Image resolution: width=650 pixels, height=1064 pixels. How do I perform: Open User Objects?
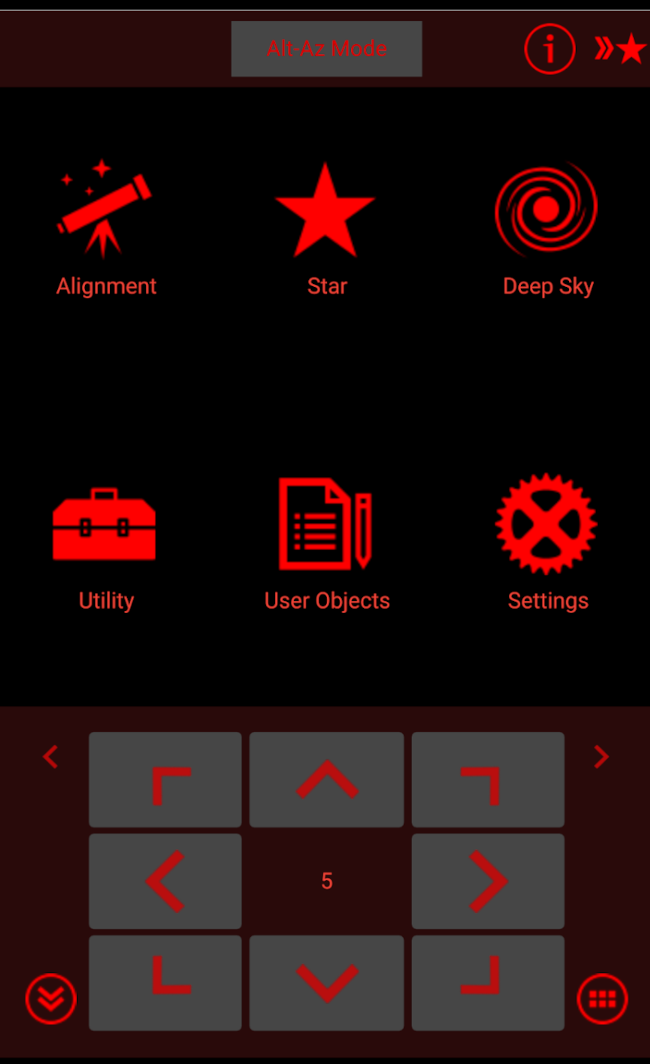click(x=326, y=545)
